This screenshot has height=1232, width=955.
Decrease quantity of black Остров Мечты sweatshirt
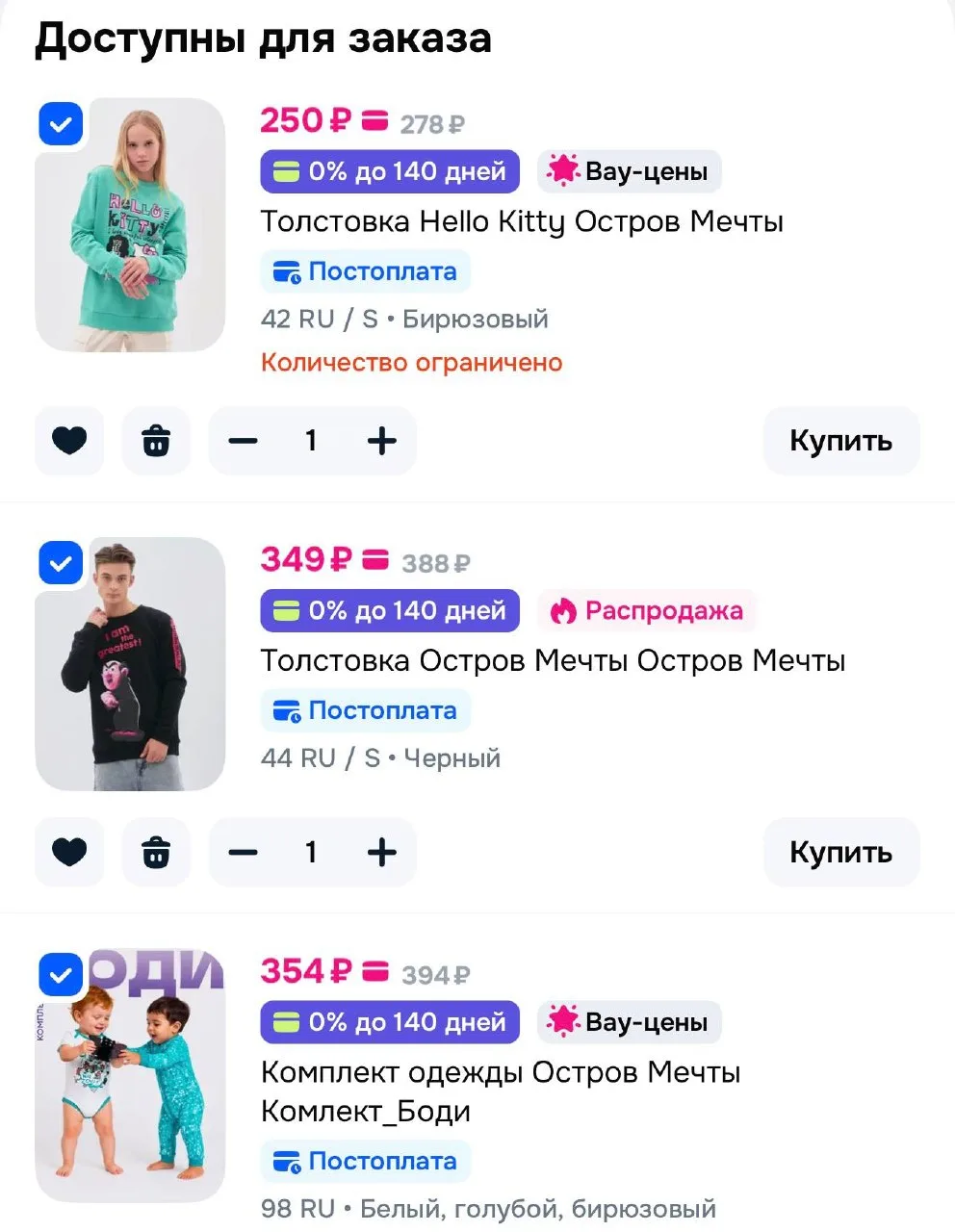coord(244,852)
